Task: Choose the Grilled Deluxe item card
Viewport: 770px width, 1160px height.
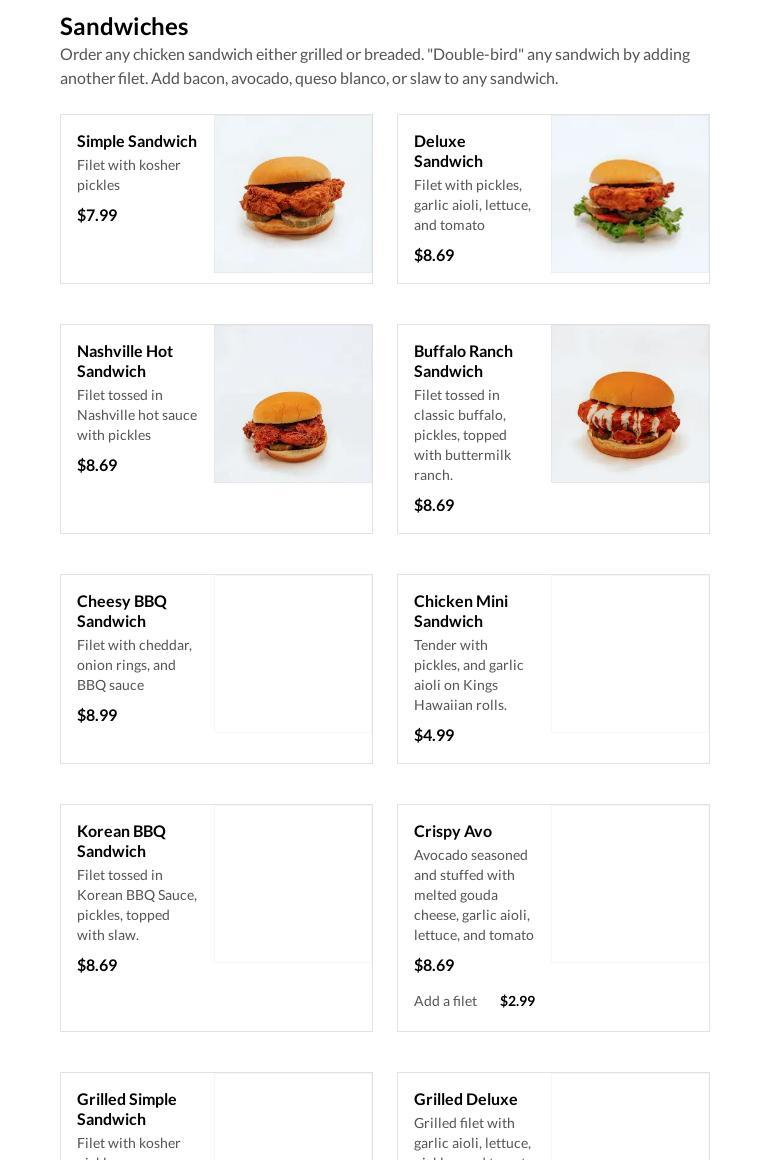Action: (x=553, y=1116)
